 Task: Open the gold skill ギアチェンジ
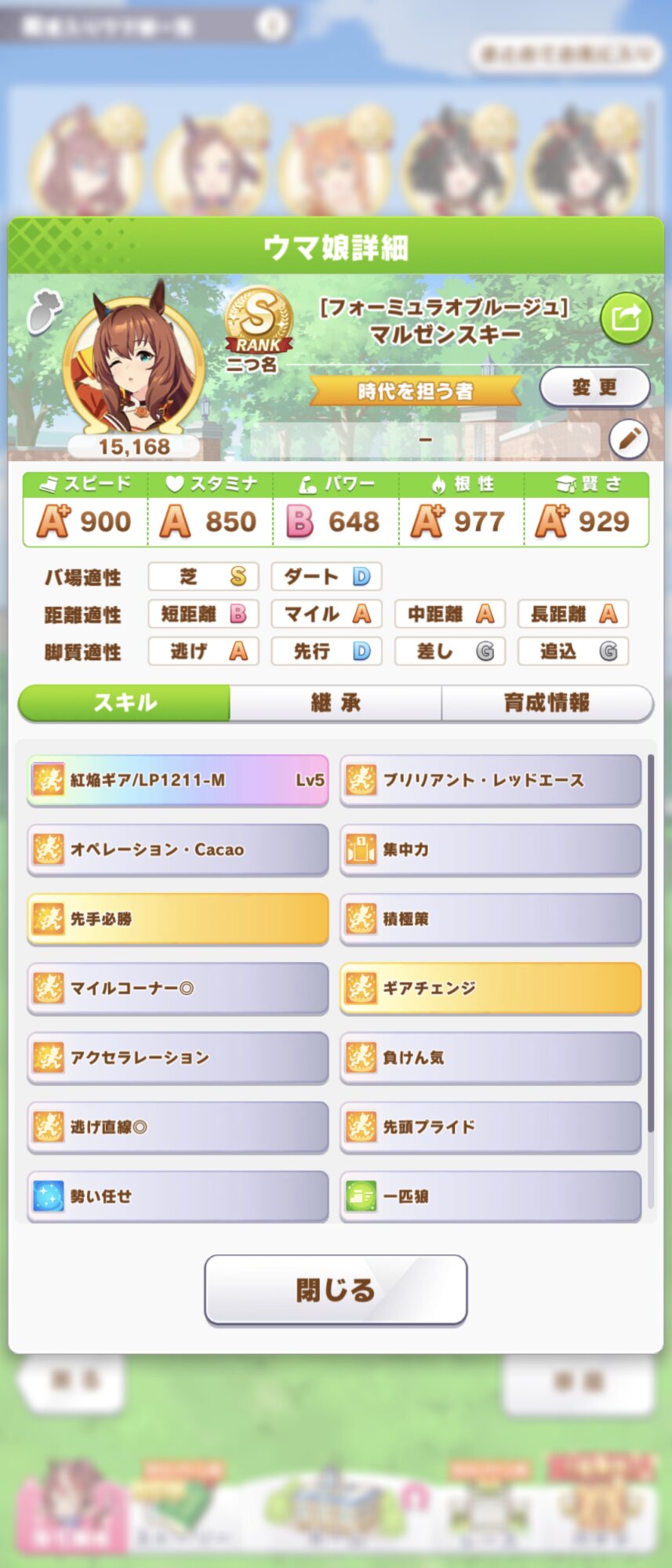click(490, 988)
